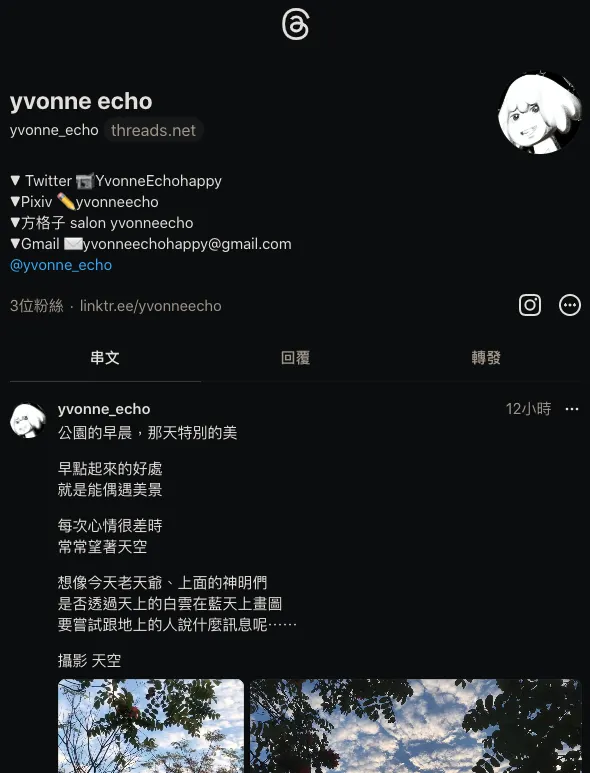Image resolution: width=590 pixels, height=773 pixels.
Task: Tap the threads.net badge
Action: click(x=153, y=130)
